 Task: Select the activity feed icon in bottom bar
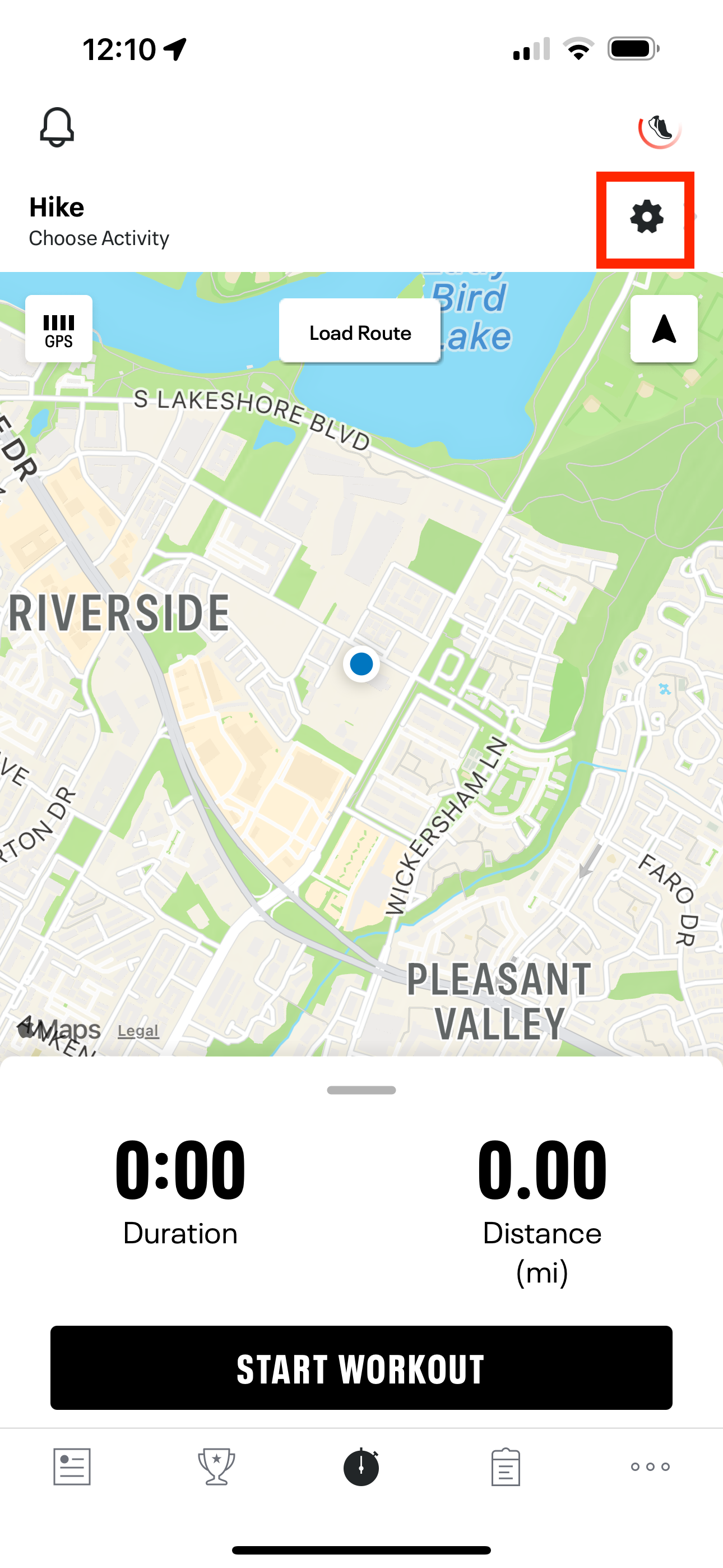point(72,1467)
